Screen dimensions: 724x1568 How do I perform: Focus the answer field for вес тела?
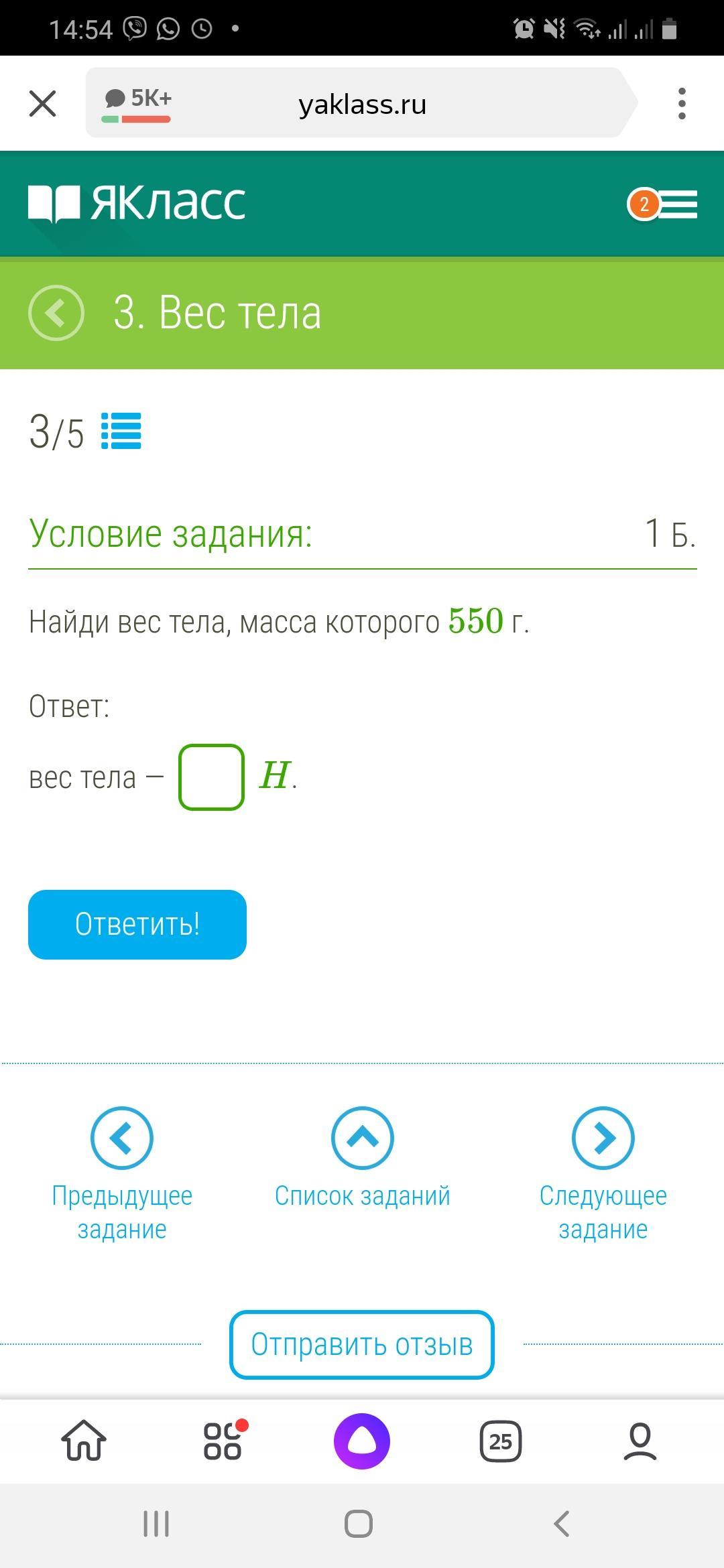click(211, 777)
